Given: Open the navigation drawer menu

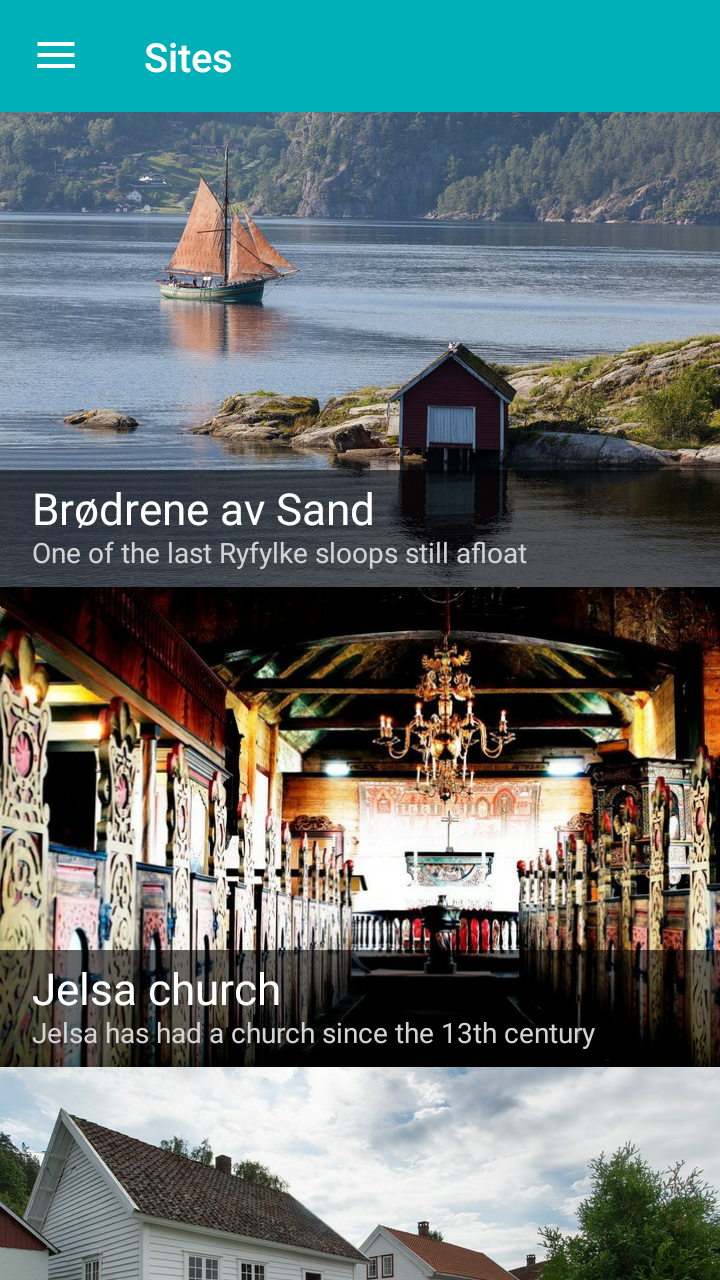Looking at the screenshot, I should coord(56,56).
